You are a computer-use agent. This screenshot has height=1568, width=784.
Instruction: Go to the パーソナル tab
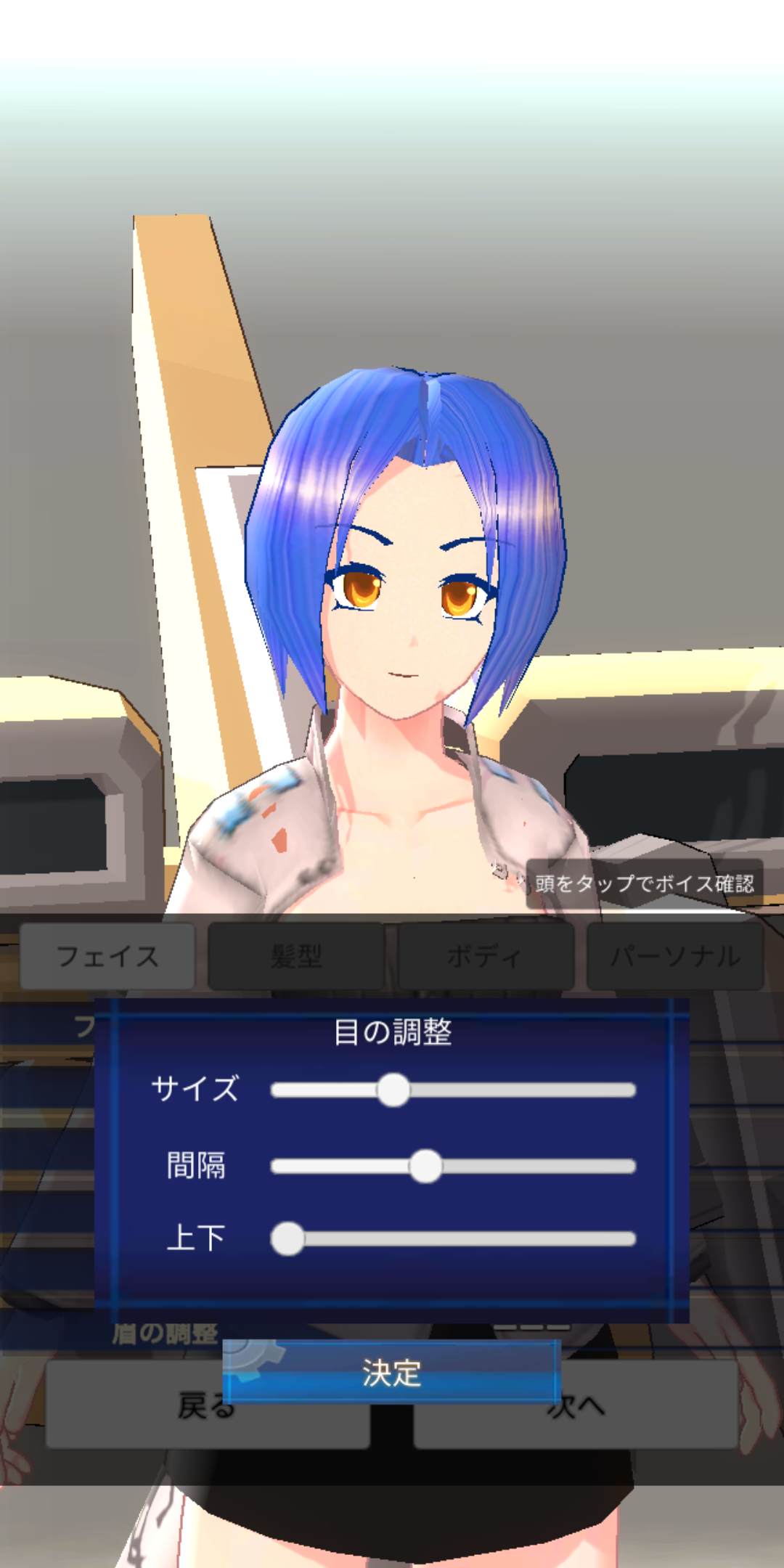pos(675,956)
